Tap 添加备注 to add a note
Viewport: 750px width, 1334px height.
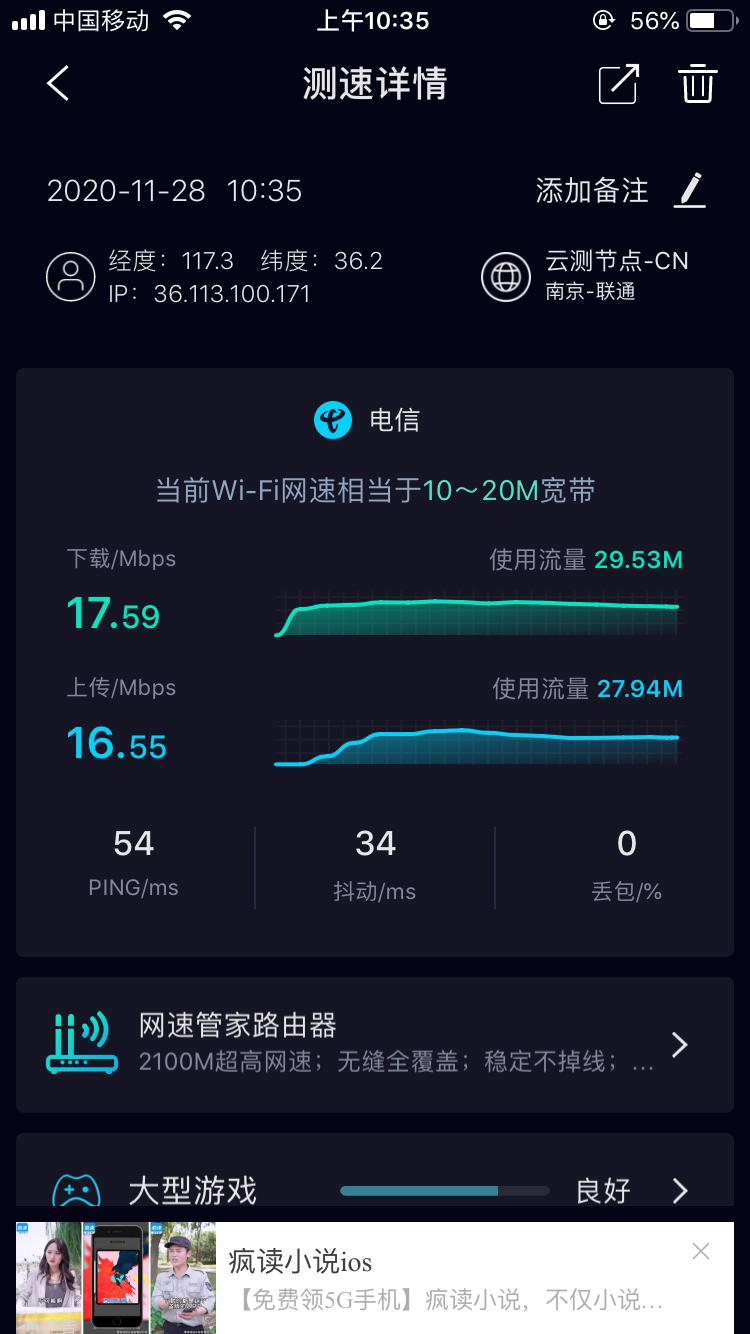coord(594,192)
